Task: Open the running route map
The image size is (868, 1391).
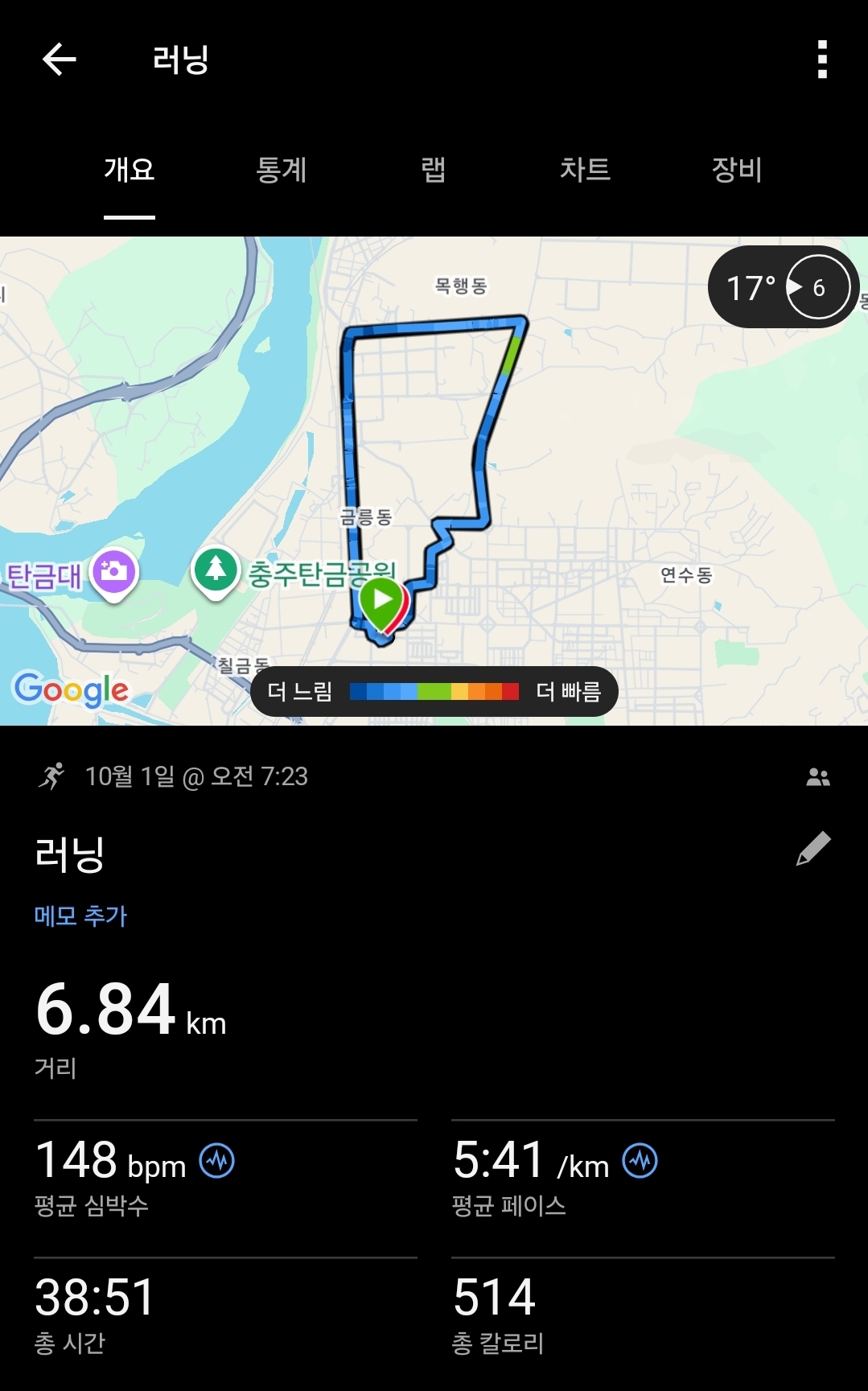Action: pyautogui.click(x=434, y=451)
